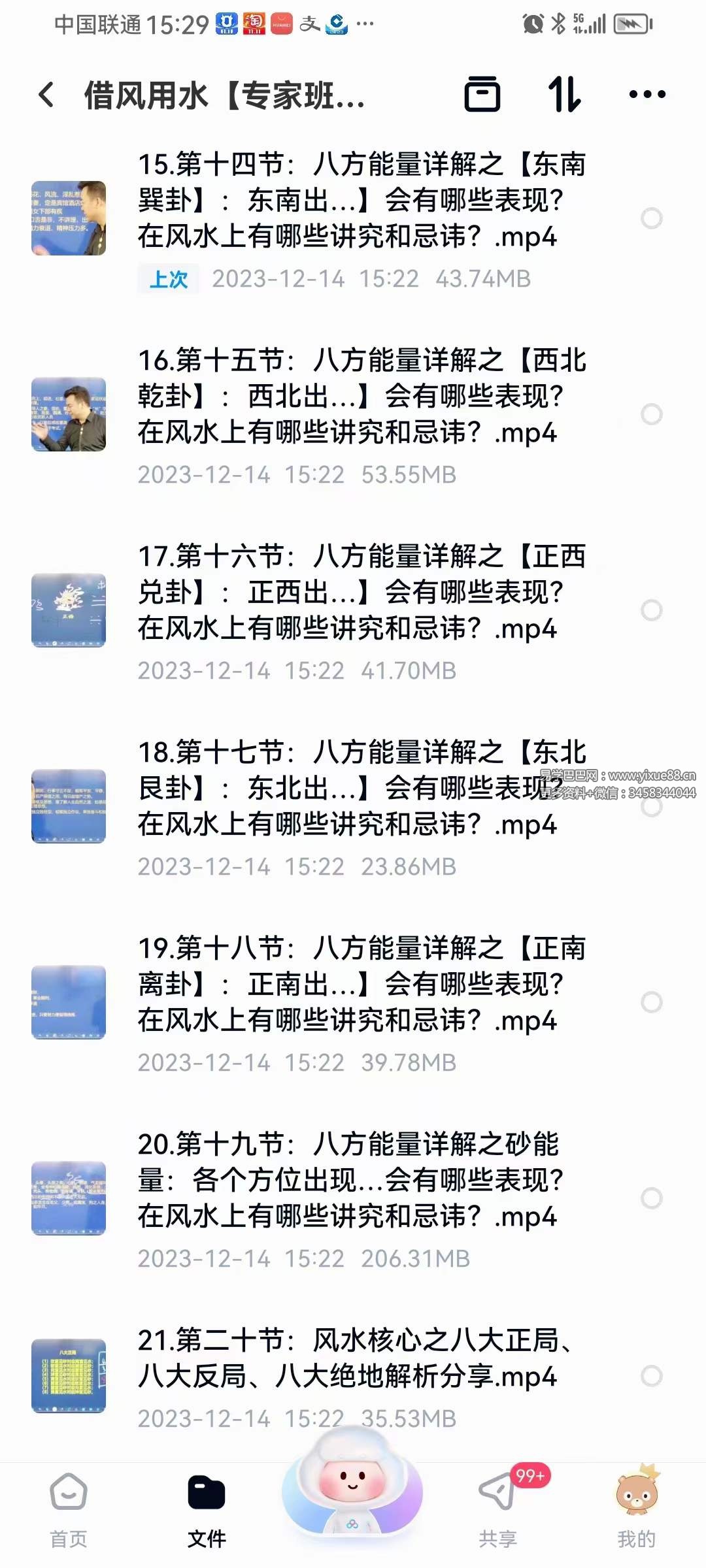Open the transfer list icon
The image size is (706, 1568).
pos(482,95)
